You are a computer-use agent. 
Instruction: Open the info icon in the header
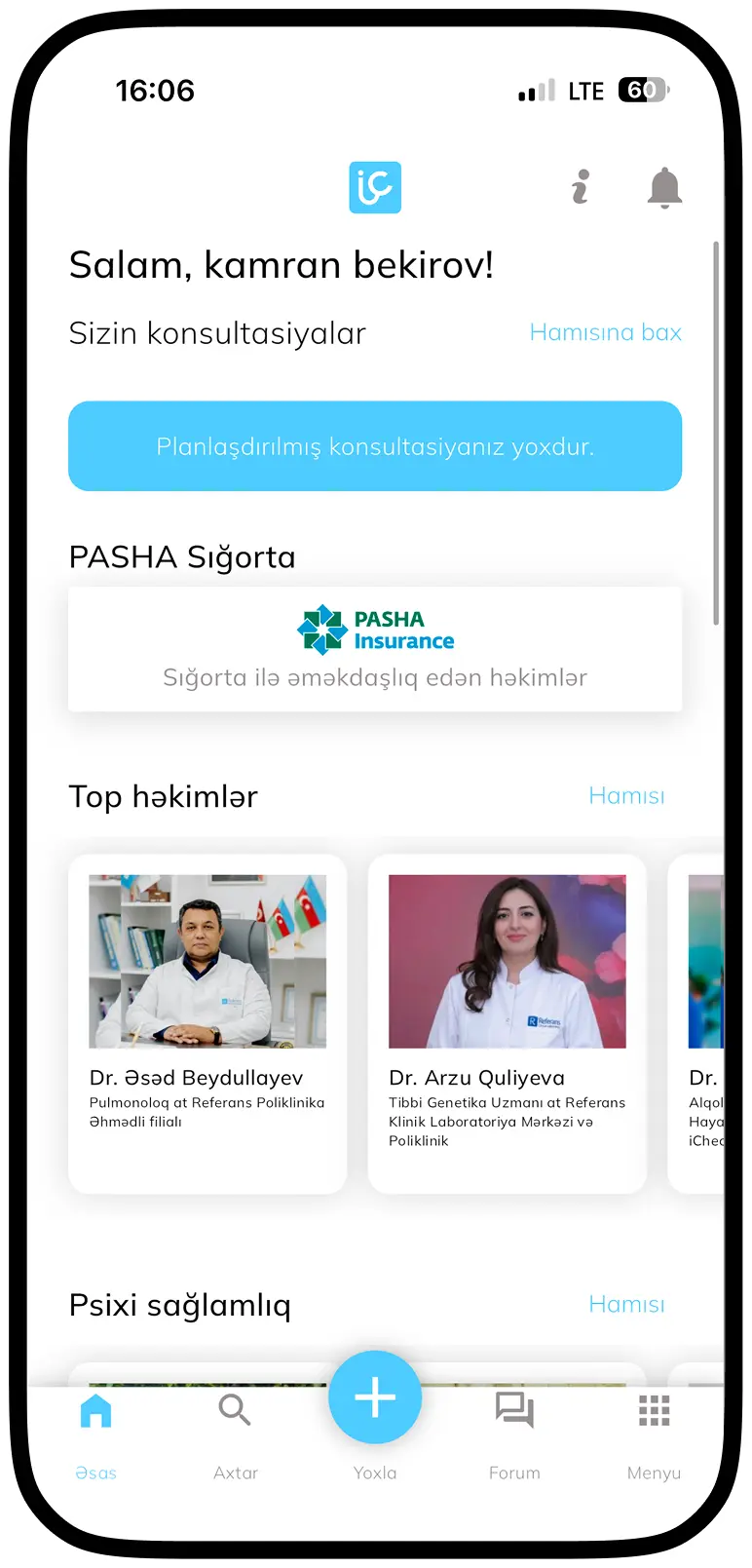[581, 186]
